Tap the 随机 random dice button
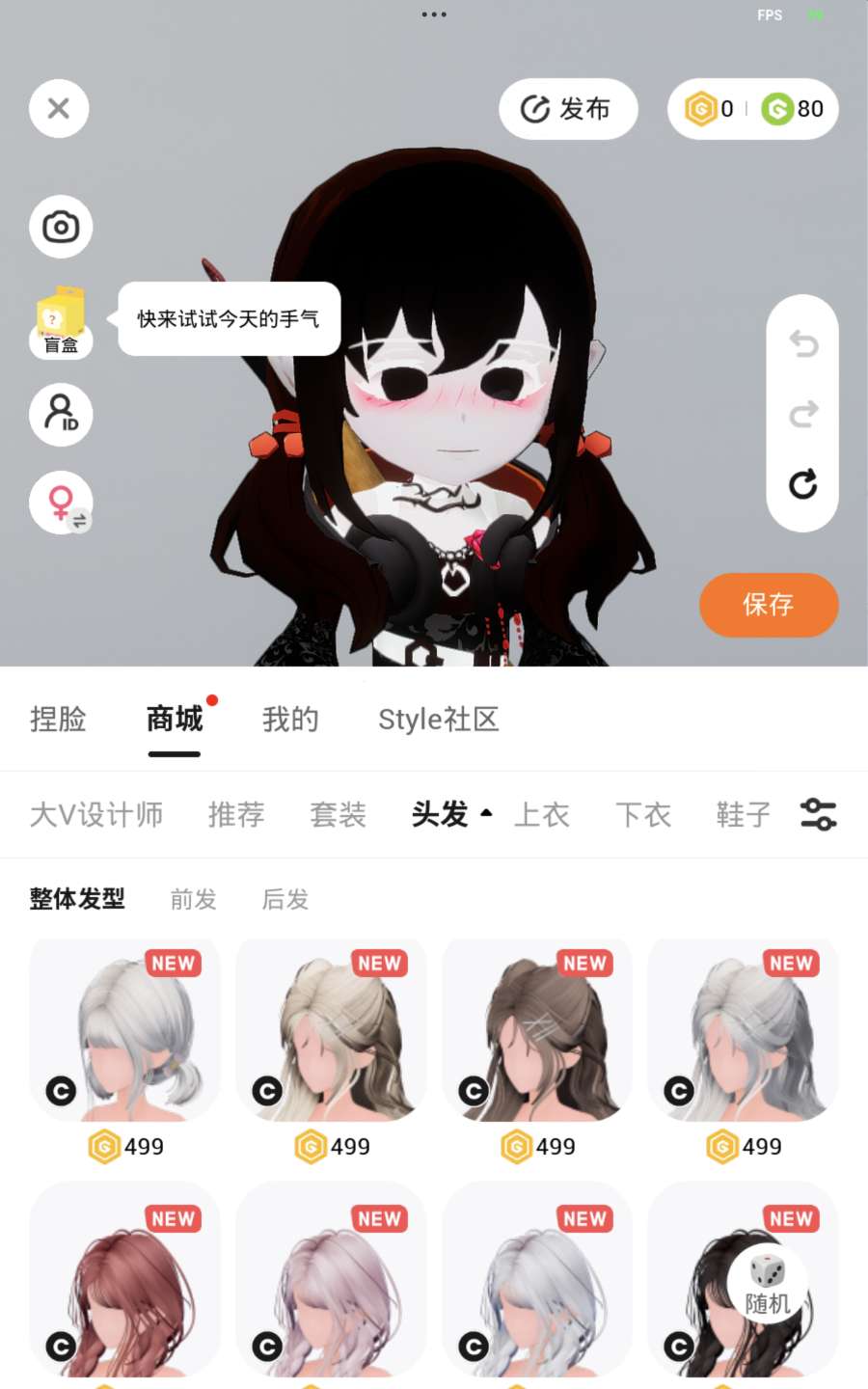The width and height of the screenshot is (868, 1389). tap(768, 1285)
